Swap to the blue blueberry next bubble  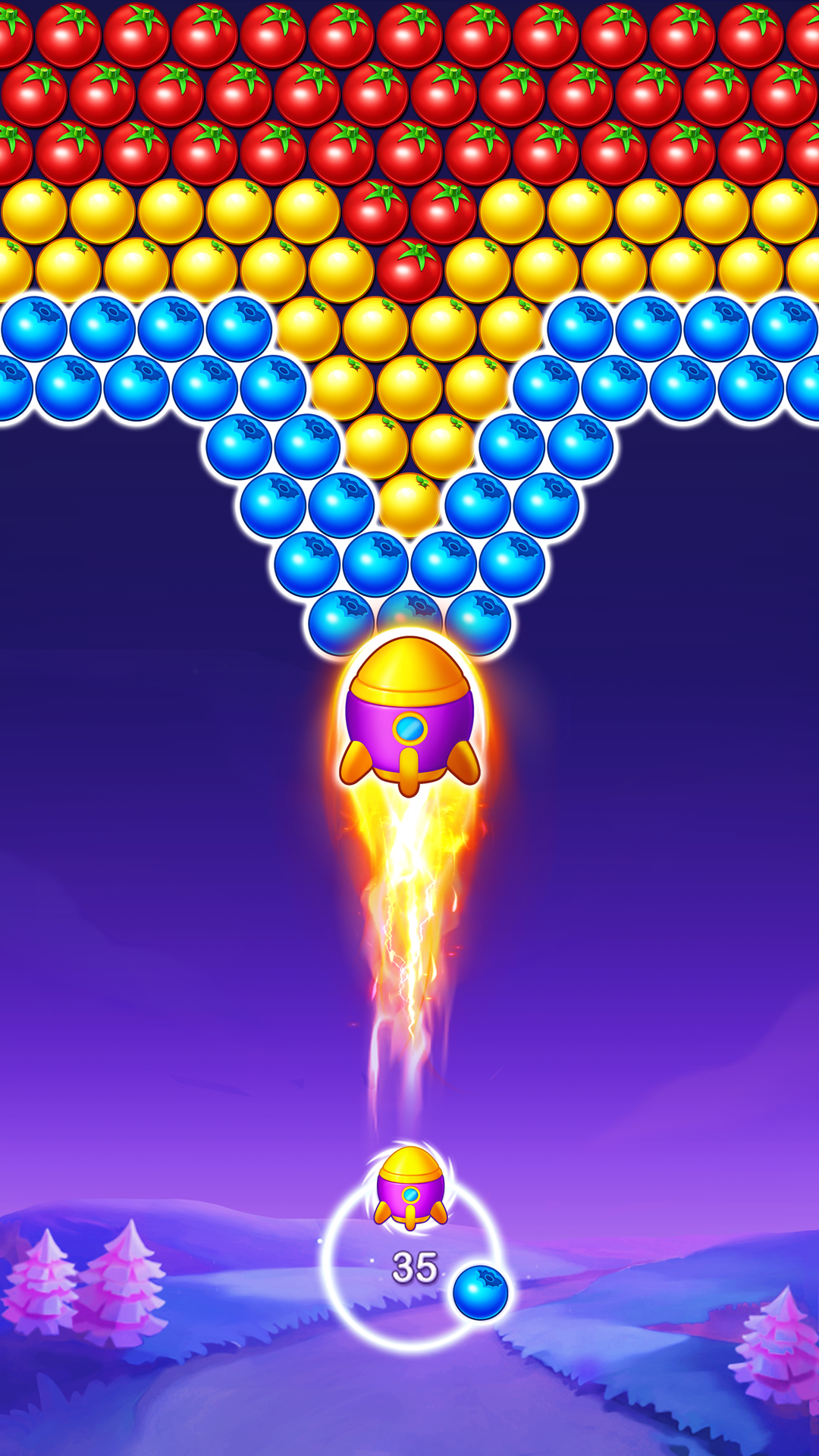480,1292
